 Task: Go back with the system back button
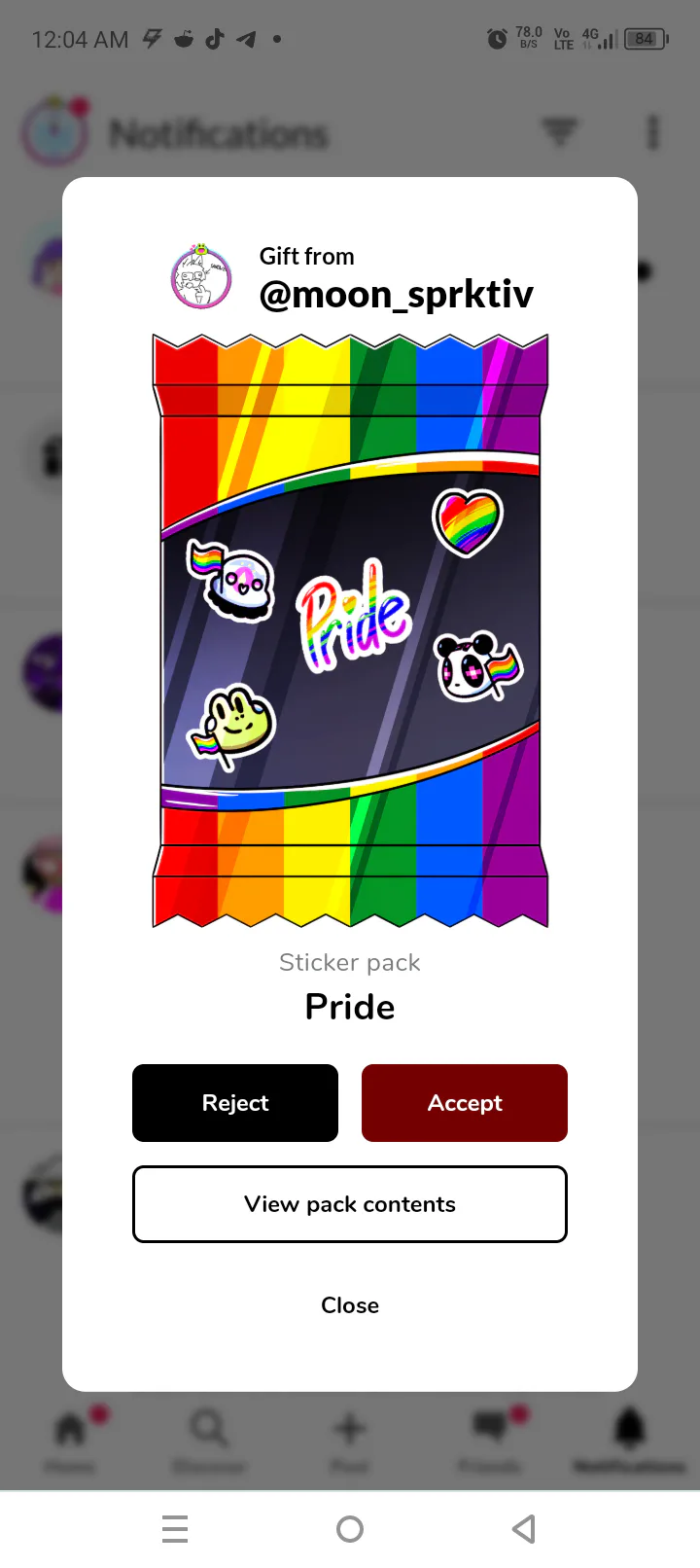click(x=524, y=1529)
